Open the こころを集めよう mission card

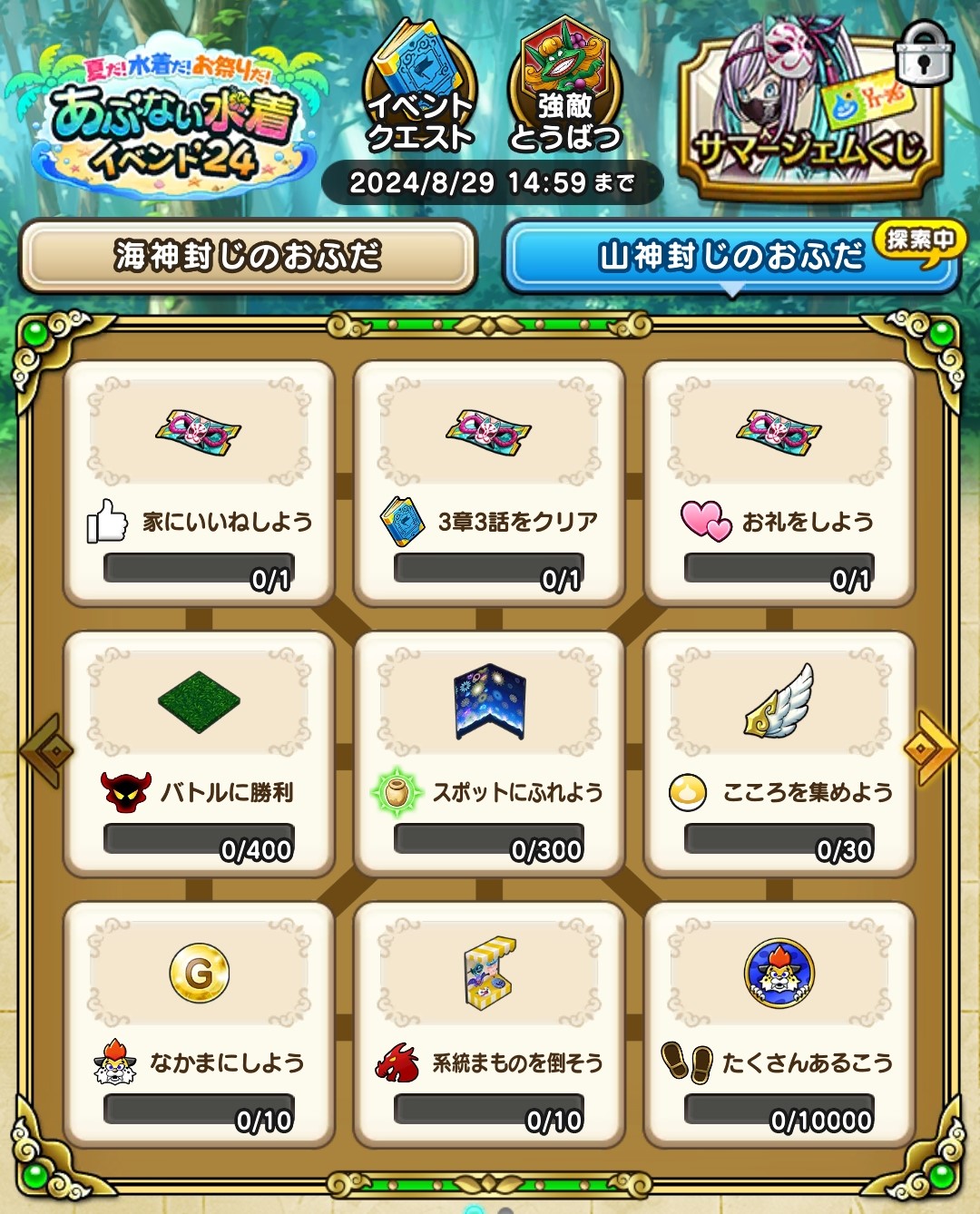(x=779, y=753)
